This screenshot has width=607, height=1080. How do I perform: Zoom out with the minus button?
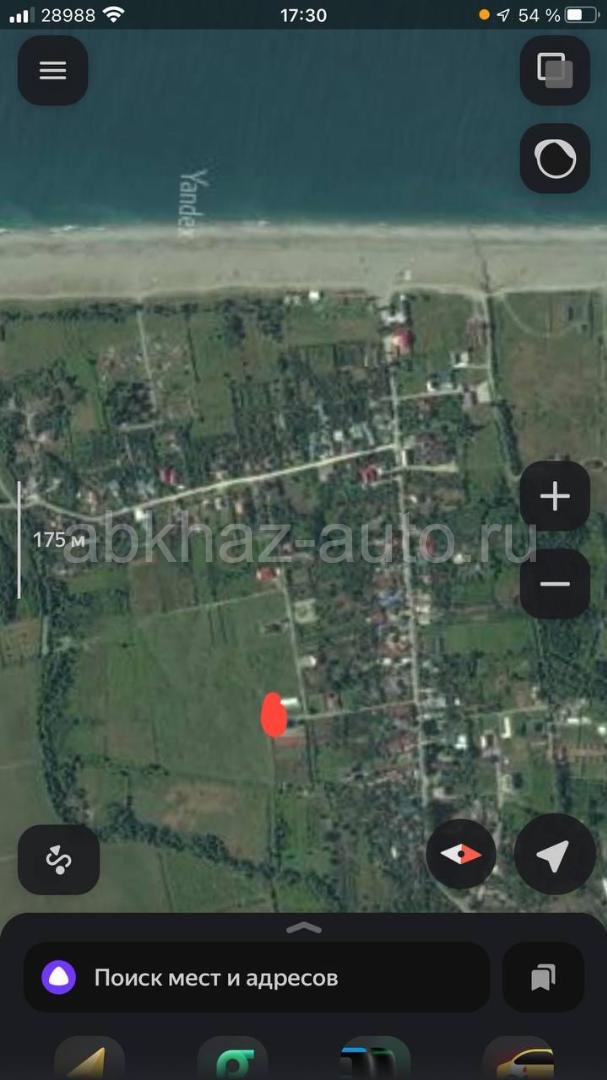pos(555,584)
